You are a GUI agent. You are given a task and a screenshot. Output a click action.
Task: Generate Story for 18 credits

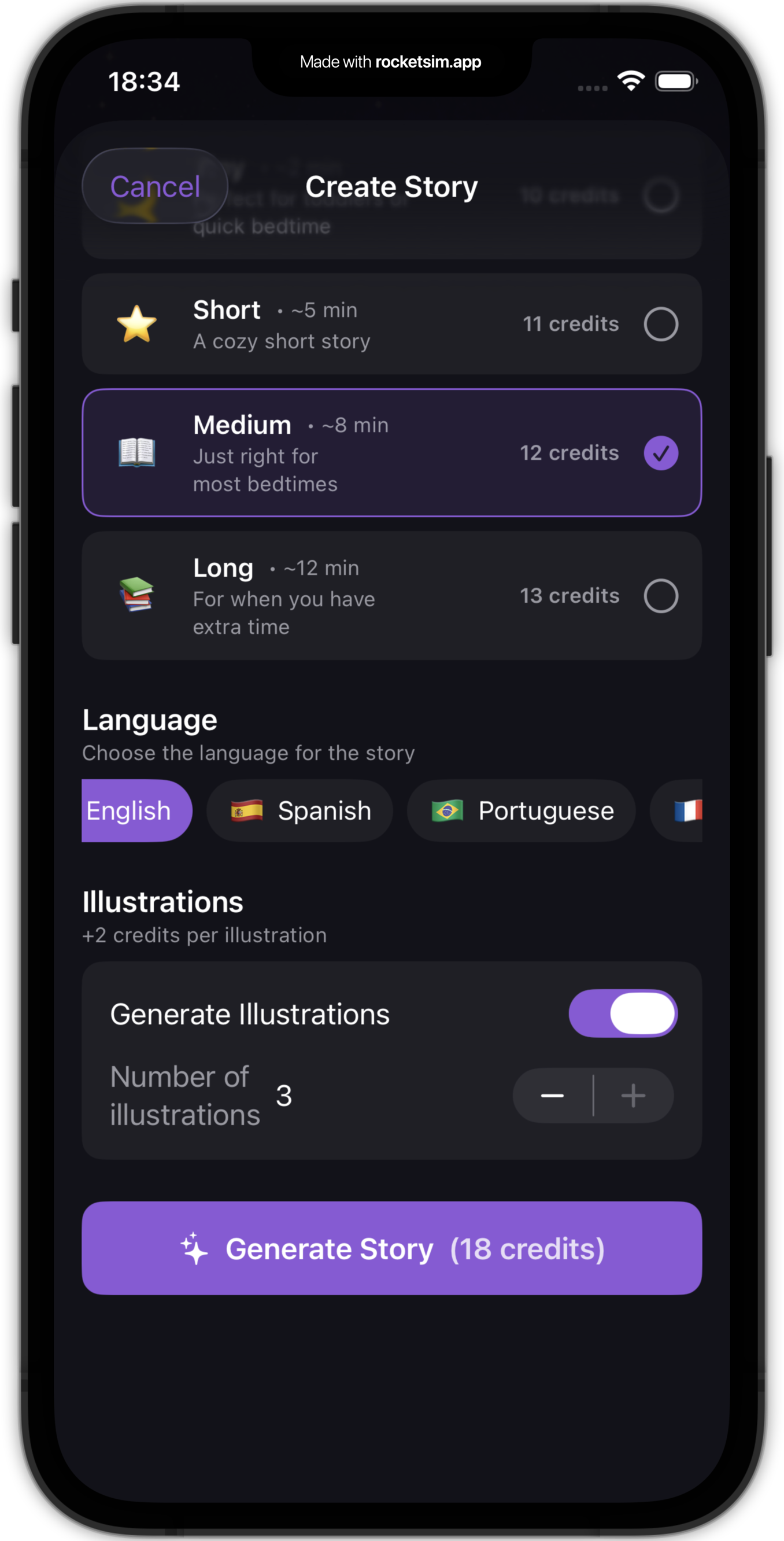pyautogui.click(x=391, y=1248)
